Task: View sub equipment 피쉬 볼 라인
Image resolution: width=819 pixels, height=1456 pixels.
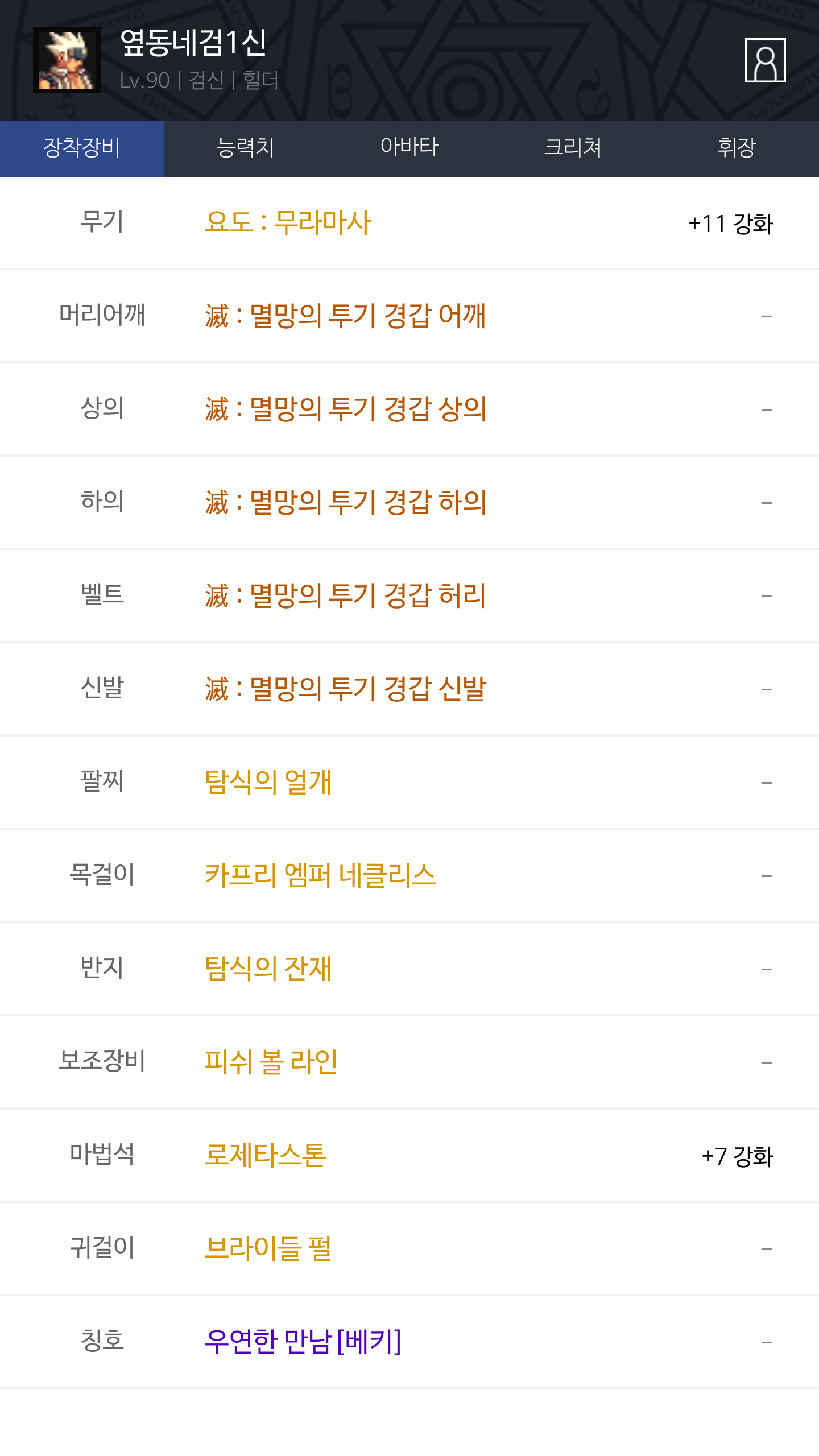Action: [271, 1062]
